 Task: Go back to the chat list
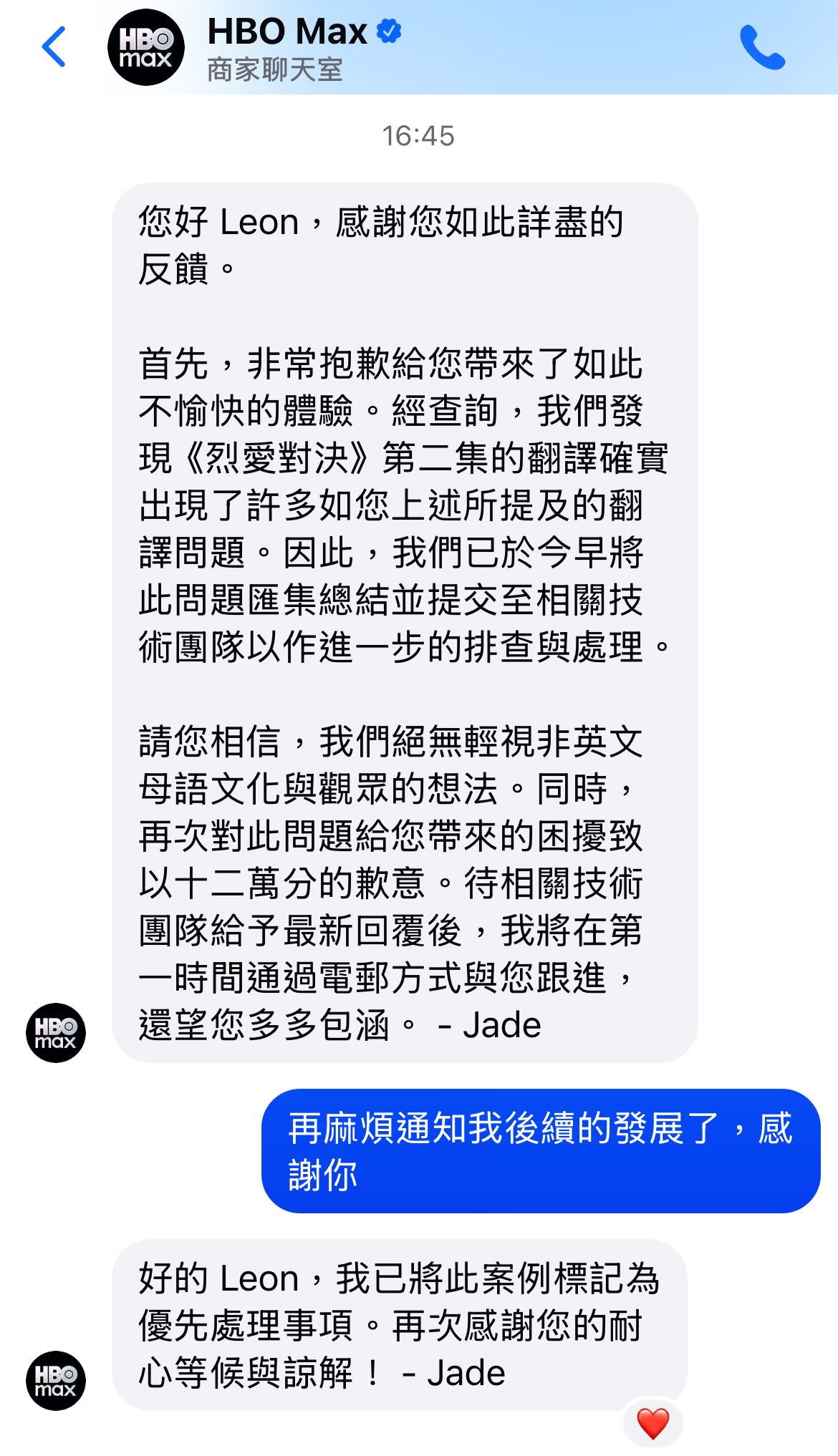coord(54,47)
